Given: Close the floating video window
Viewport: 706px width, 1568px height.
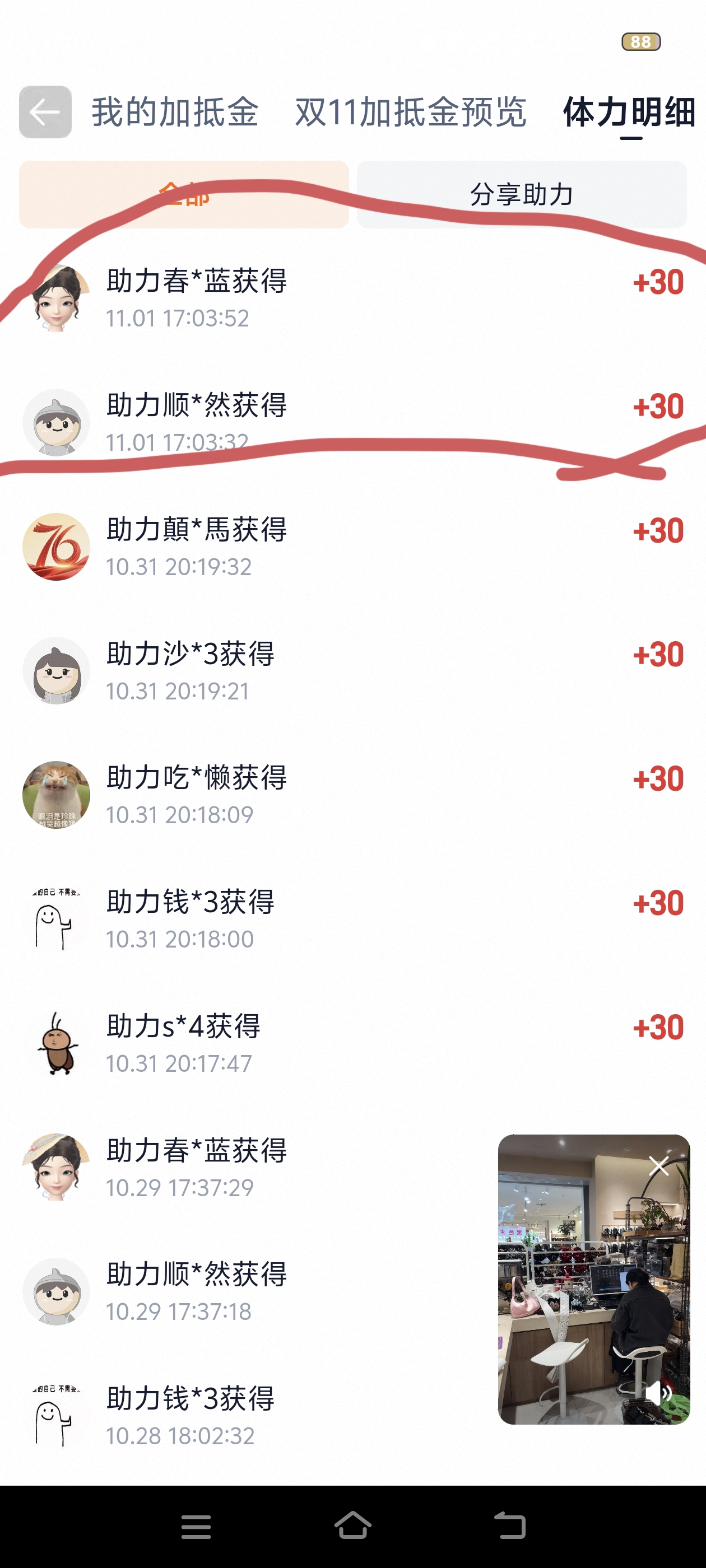Looking at the screenshot, I should pyautogui.click(x=658, y=1166).
